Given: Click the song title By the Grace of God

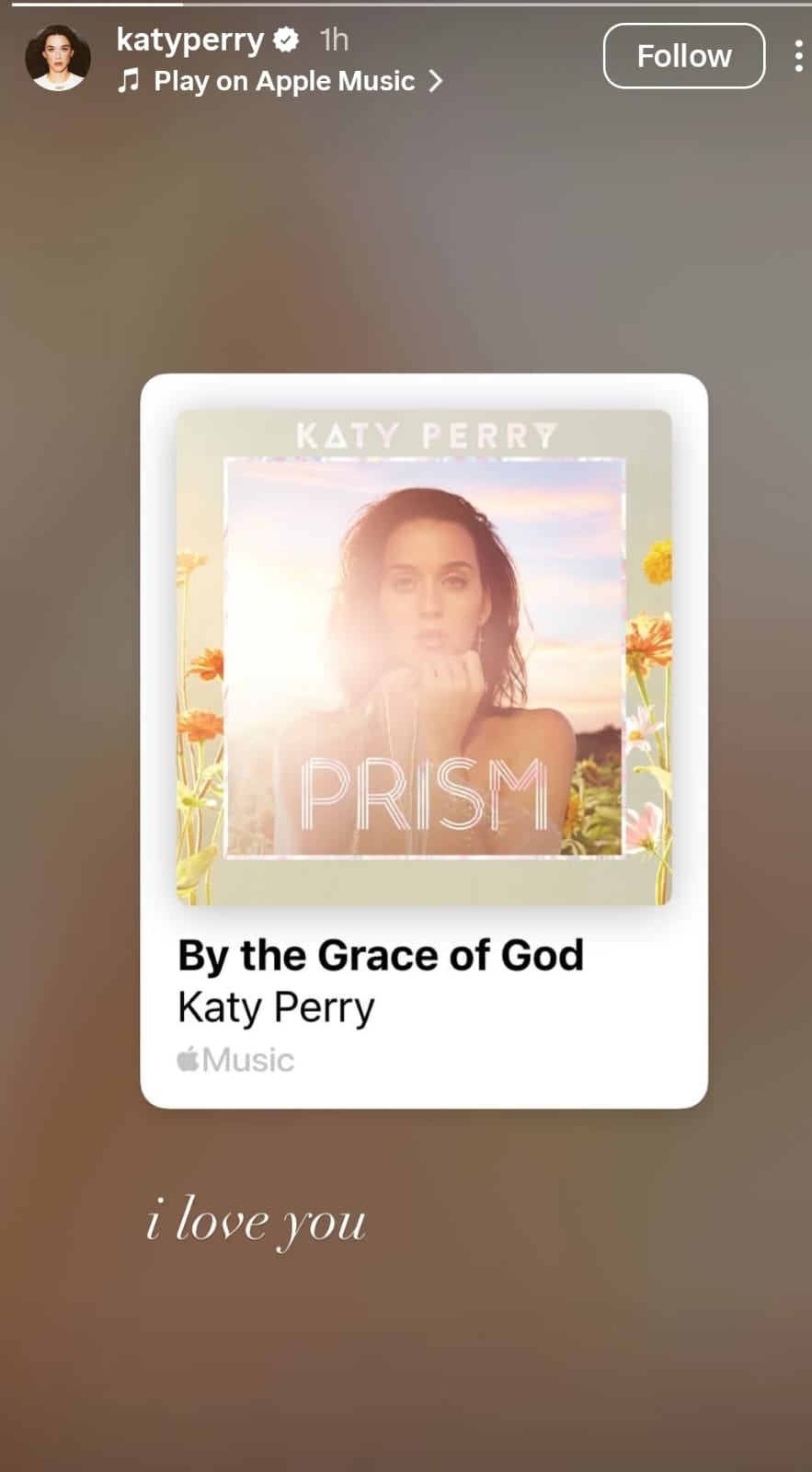Looking at the screenshot, I should coord(379,954).
